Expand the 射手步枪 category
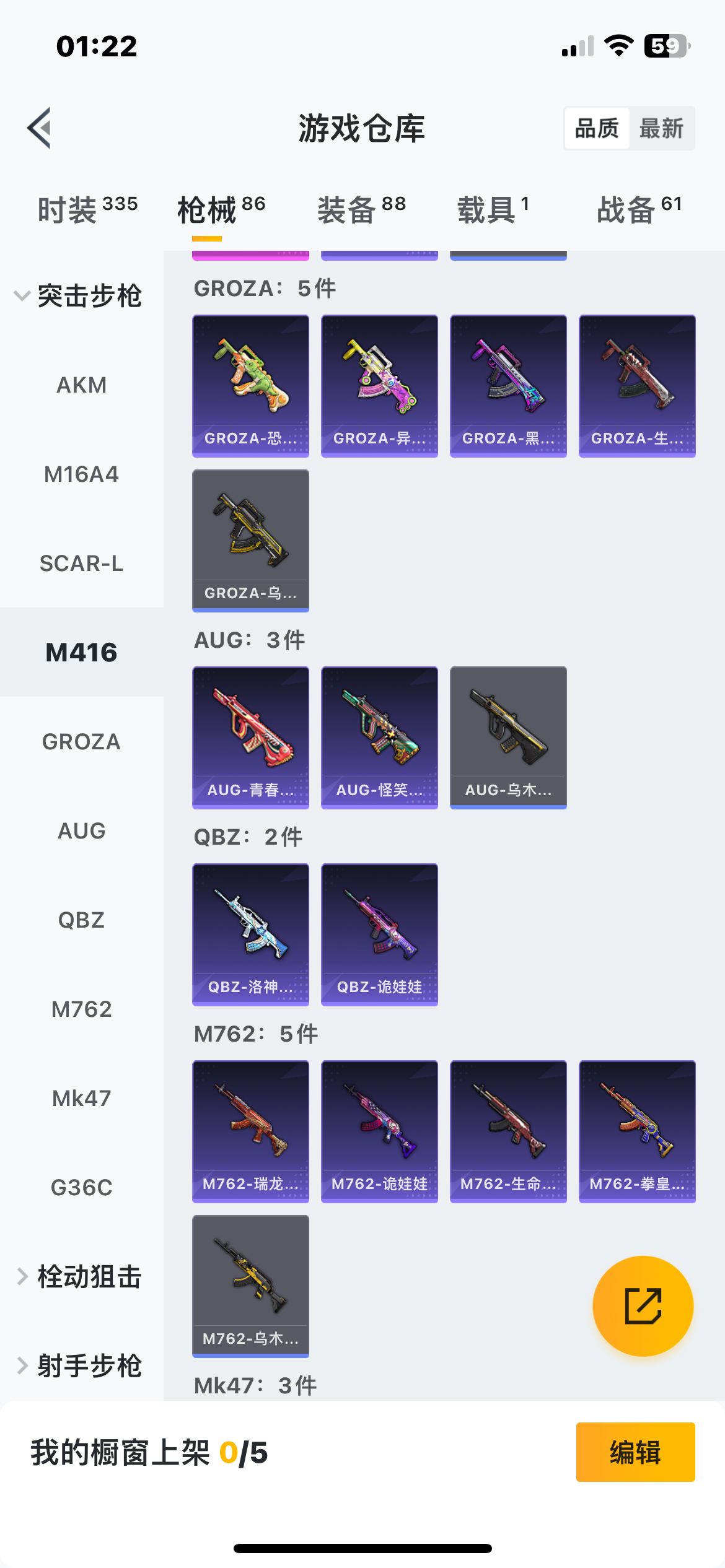725x1568 pixels. click(x=81, y=1366)
